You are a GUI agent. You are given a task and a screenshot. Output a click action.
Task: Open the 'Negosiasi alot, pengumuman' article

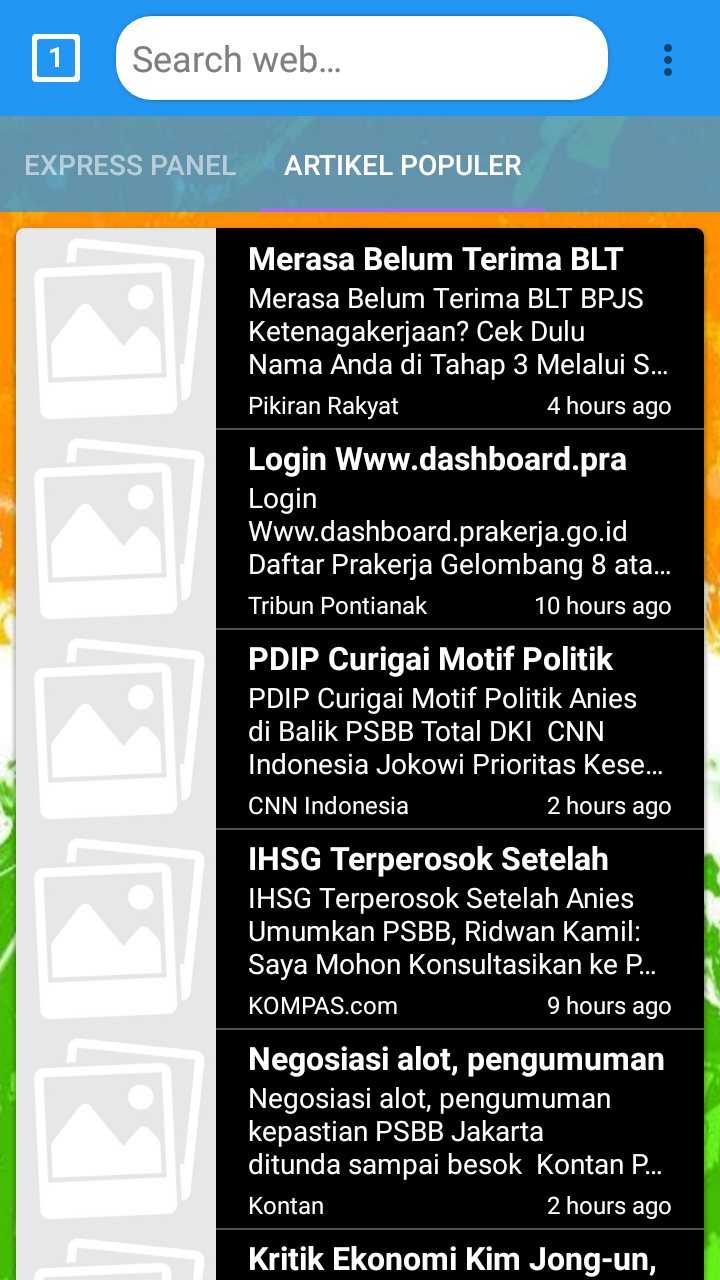pyautogui.click(x=455, y=1058)
